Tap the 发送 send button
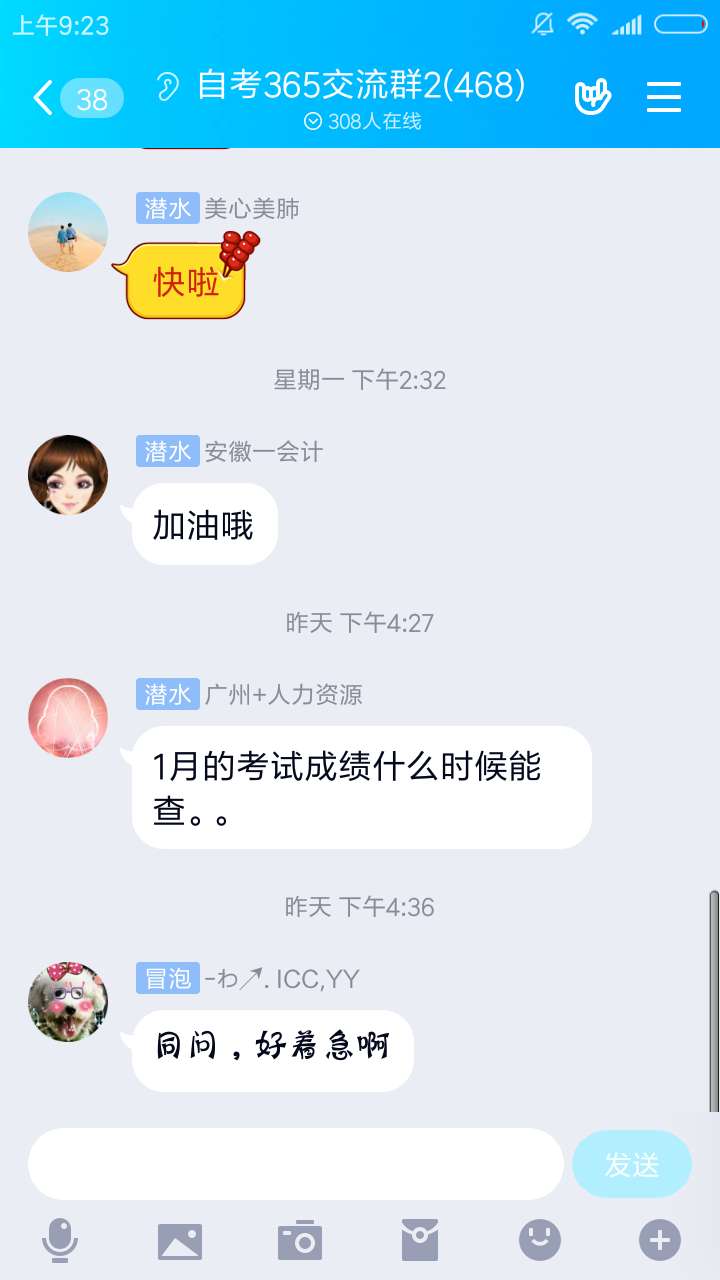Viewport: 720px width, 1280px height. coord(632,1164)
